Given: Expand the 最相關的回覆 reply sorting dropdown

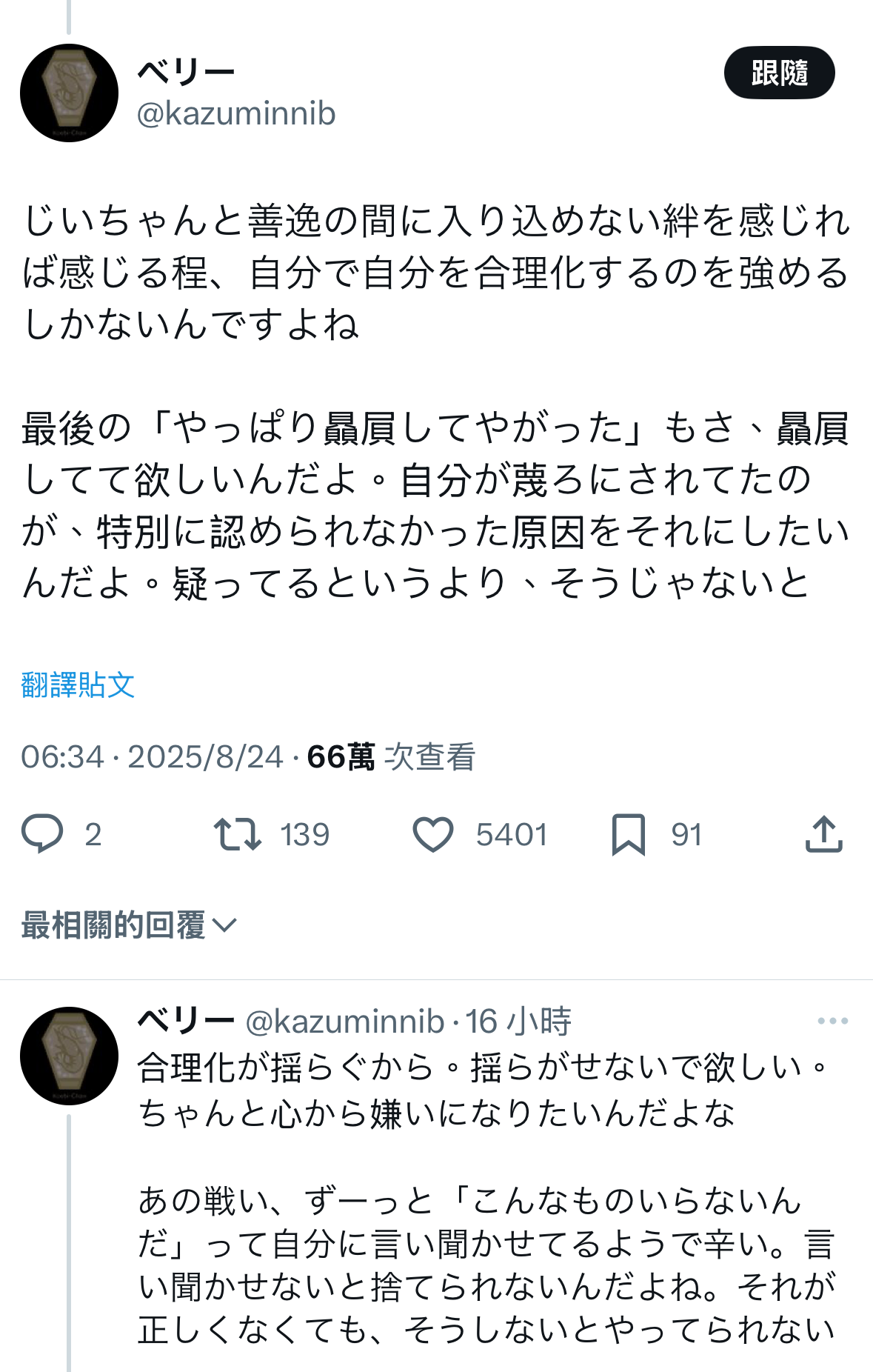Looking at the screenshot, I should point(129,925).
